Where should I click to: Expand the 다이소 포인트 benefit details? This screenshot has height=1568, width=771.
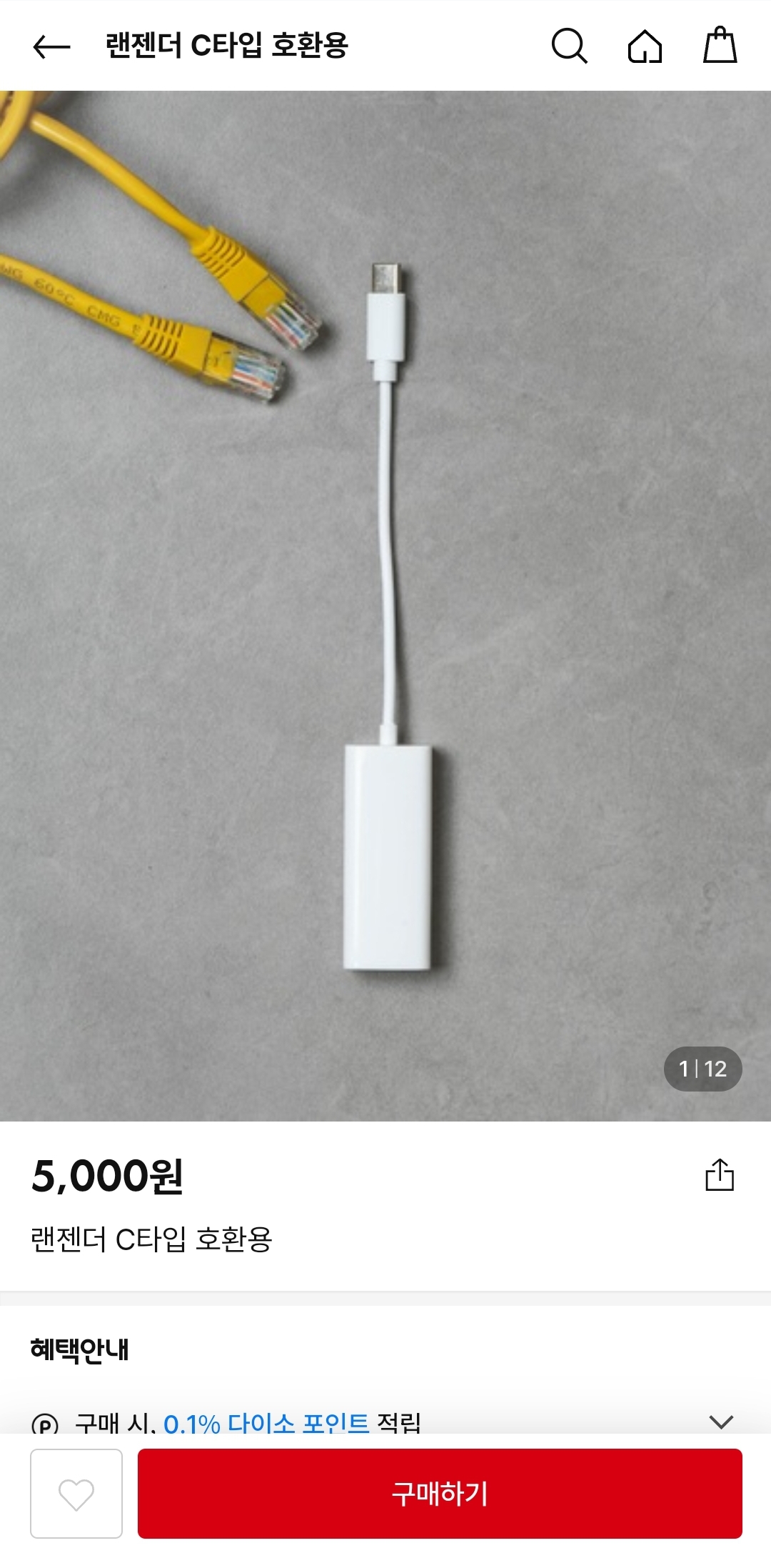(x=721, y=1421)
